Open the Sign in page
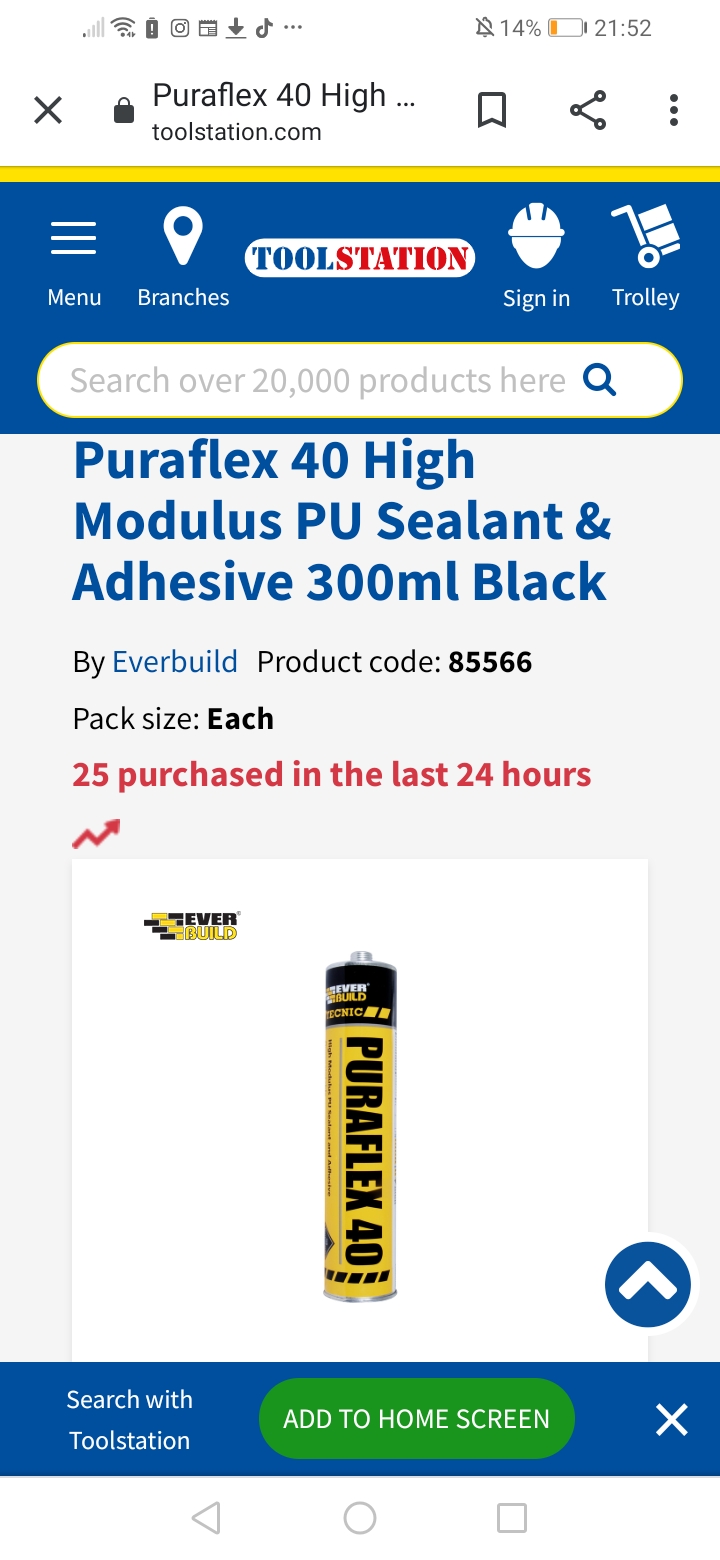The height and width of the screenshot is (1560, 720). click(x=536, y=257)
